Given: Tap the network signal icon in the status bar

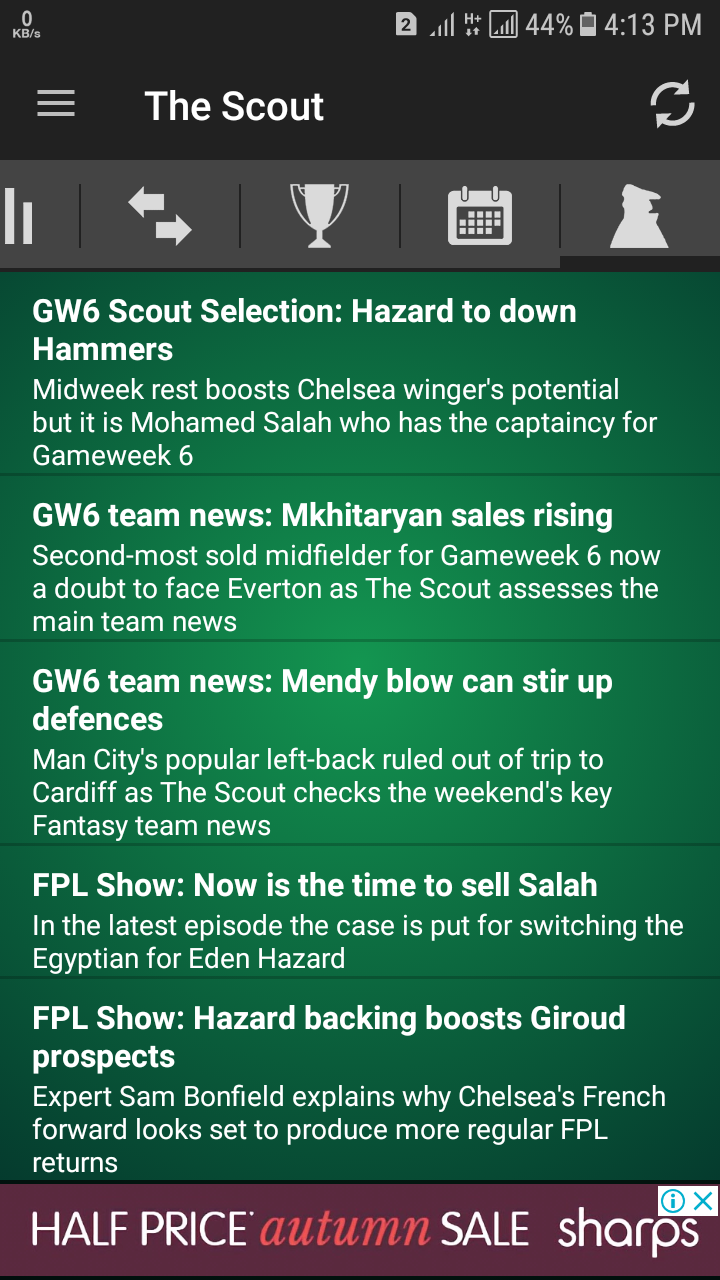Looking at the screenshot, I should tap(442, 25).
